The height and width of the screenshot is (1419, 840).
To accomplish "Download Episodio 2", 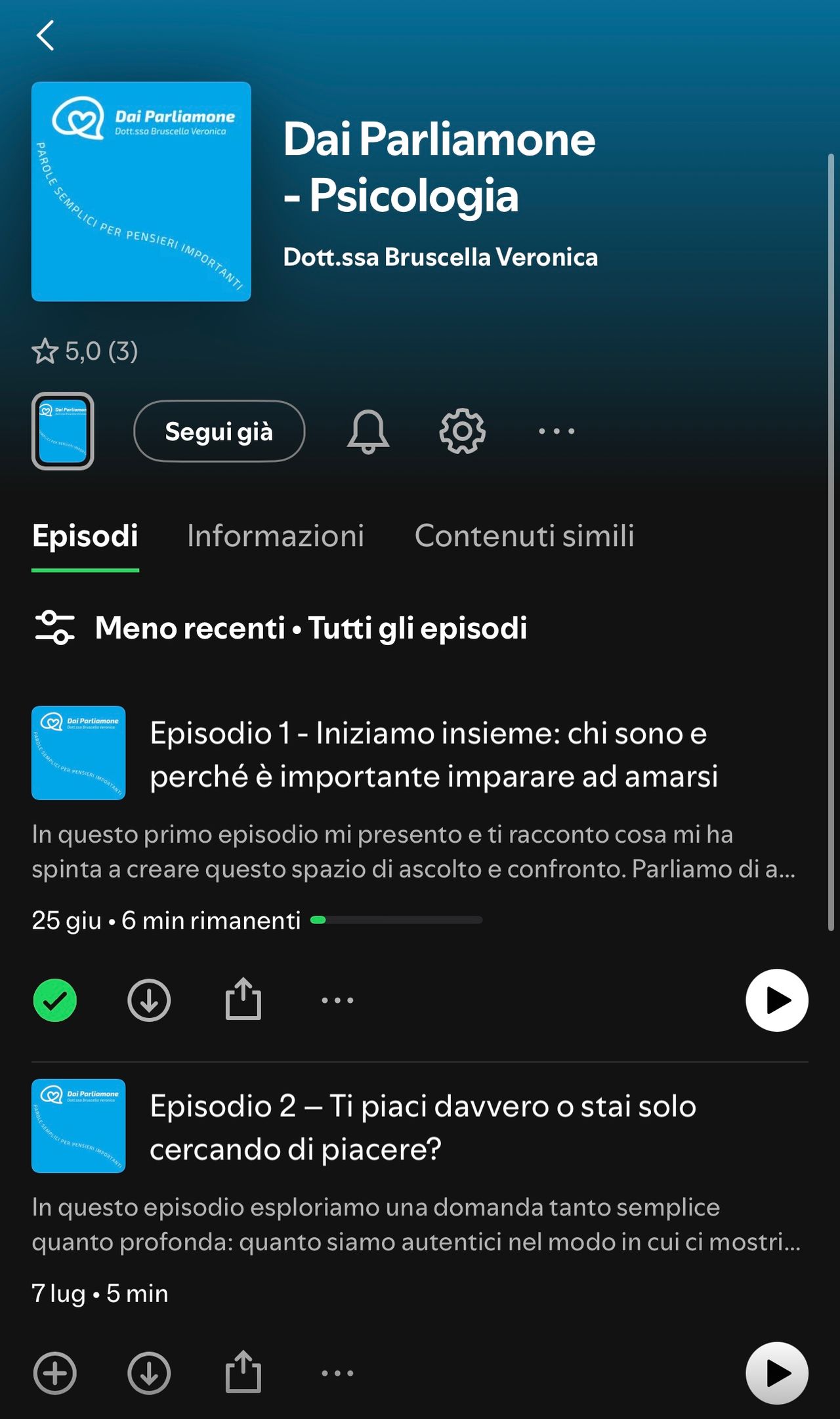I will pyautogui.click(x=149, y=1373).
